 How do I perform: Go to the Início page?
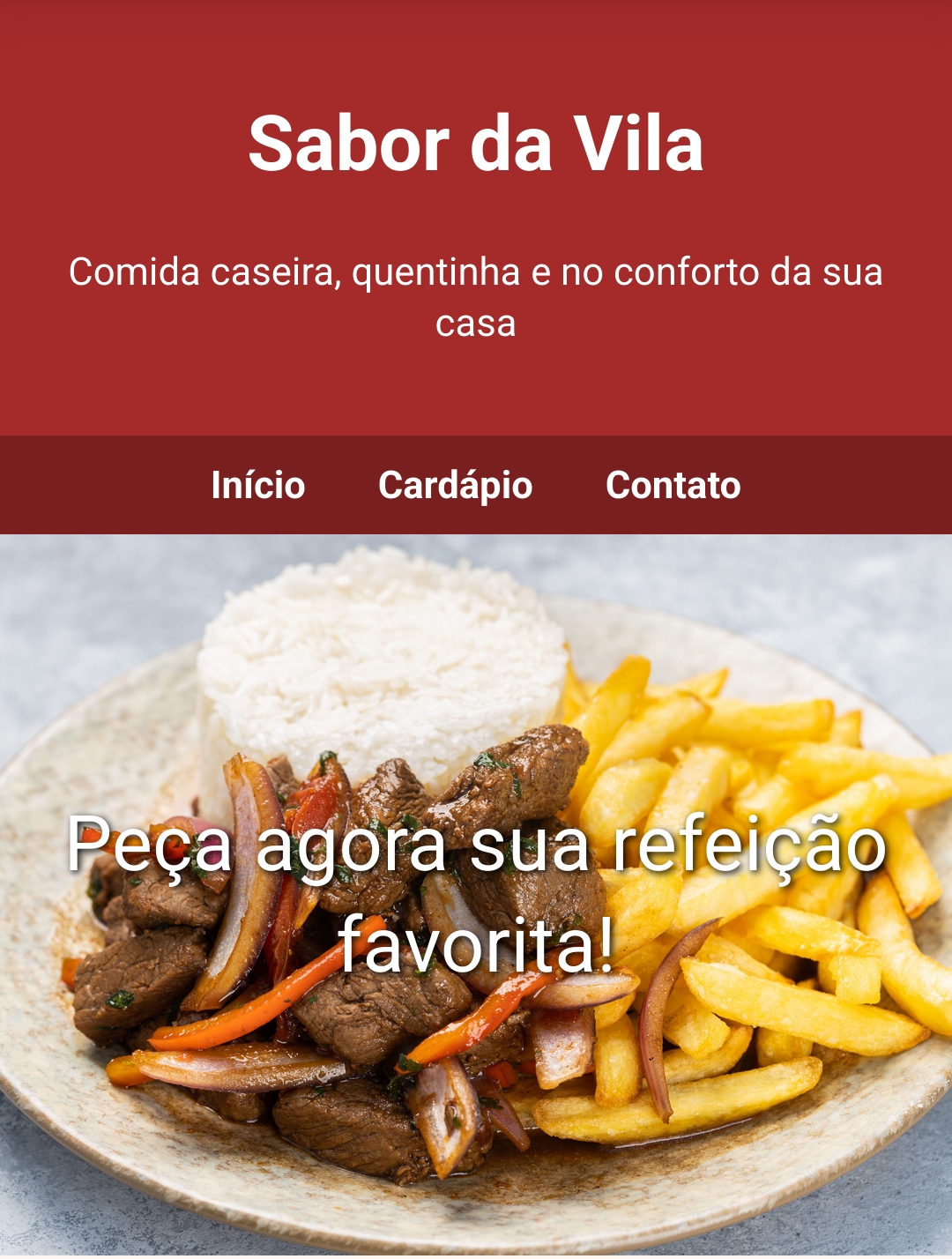click(x=258, y=486)
